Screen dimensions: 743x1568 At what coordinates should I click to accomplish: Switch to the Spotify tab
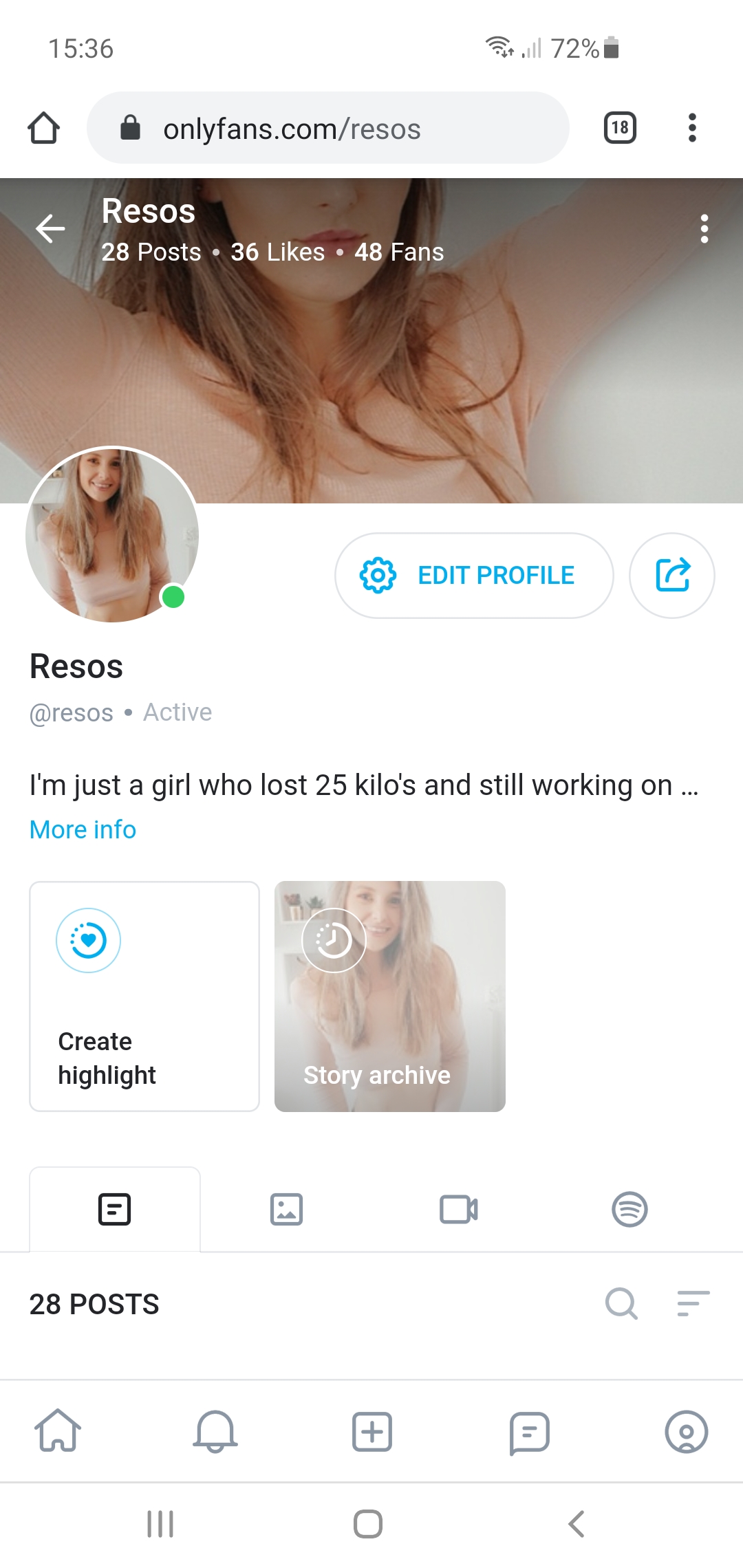629,1210
